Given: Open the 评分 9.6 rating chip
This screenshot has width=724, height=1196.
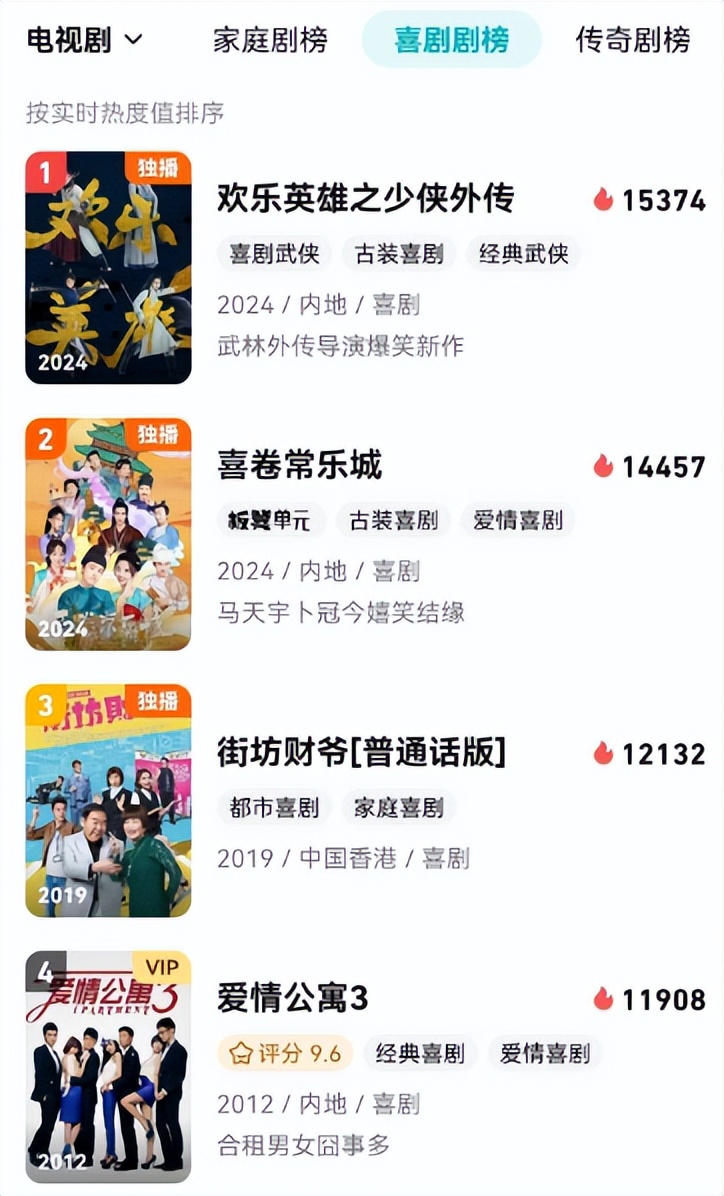Looking at the screenshot, I should coord(285,1053).
